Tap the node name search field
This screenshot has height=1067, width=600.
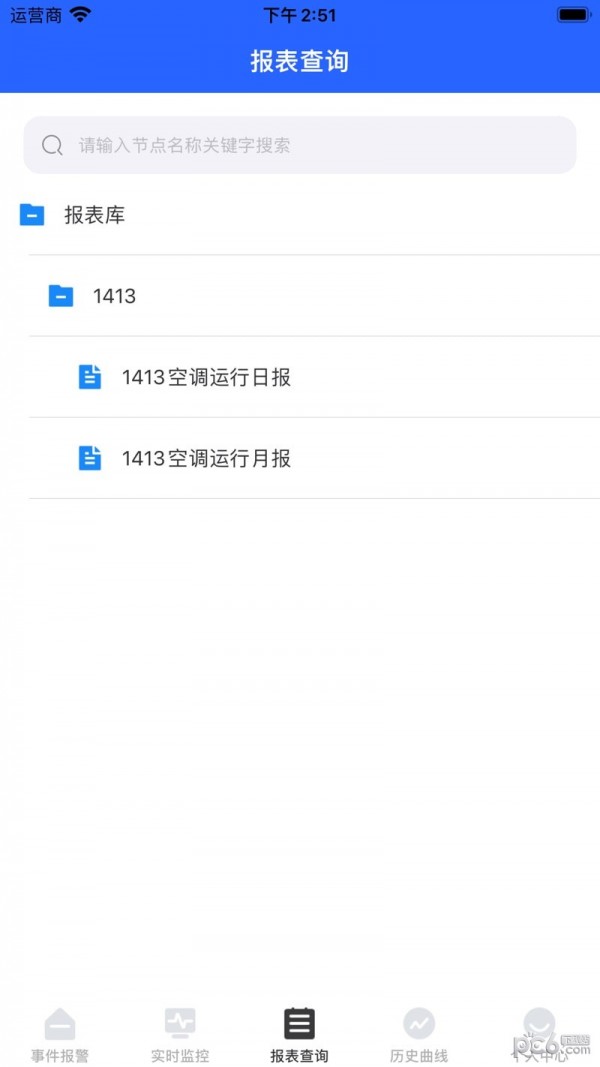(x=300, y=145)
